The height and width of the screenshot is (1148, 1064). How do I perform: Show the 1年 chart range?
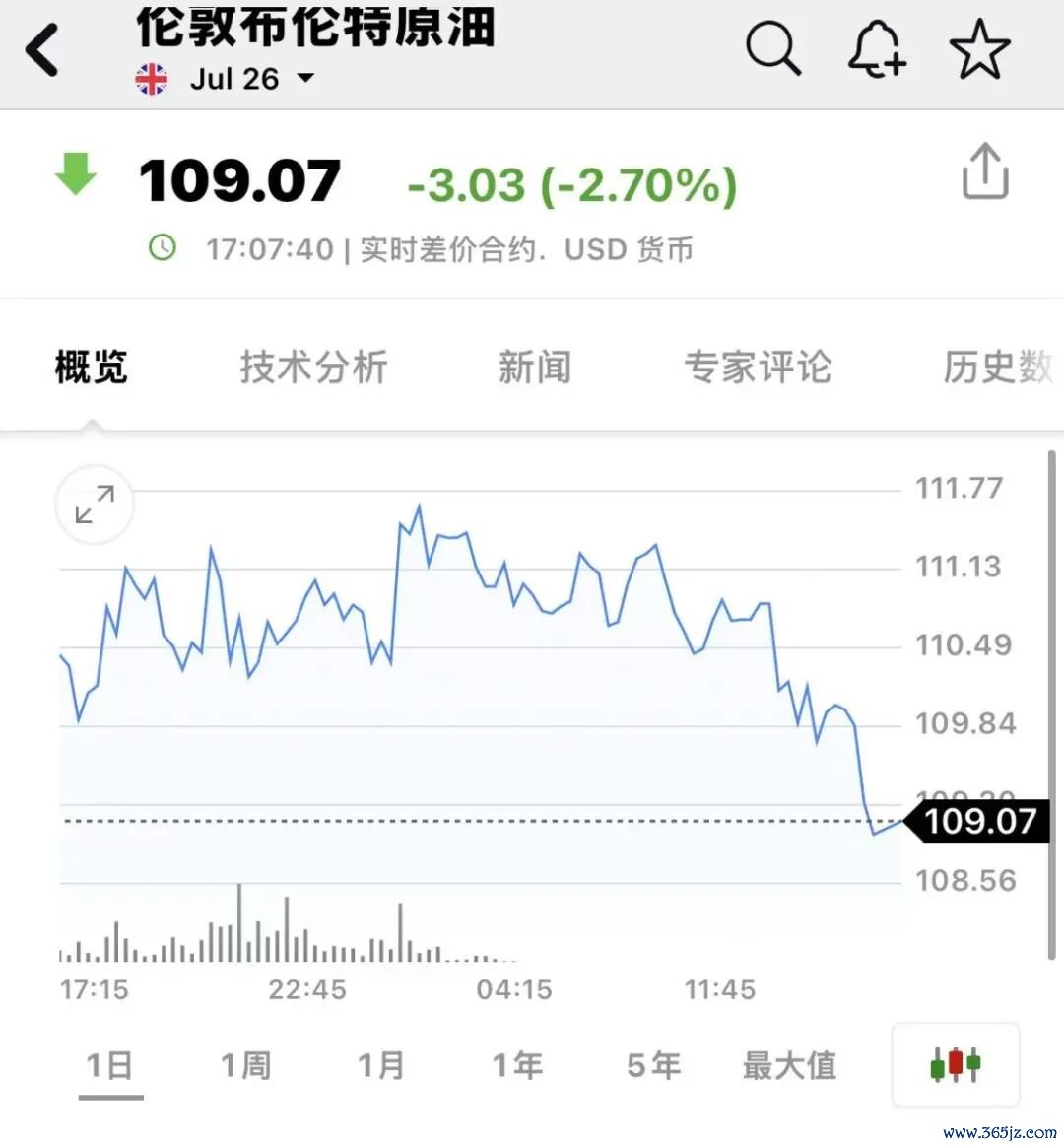tap(517, 1065)
